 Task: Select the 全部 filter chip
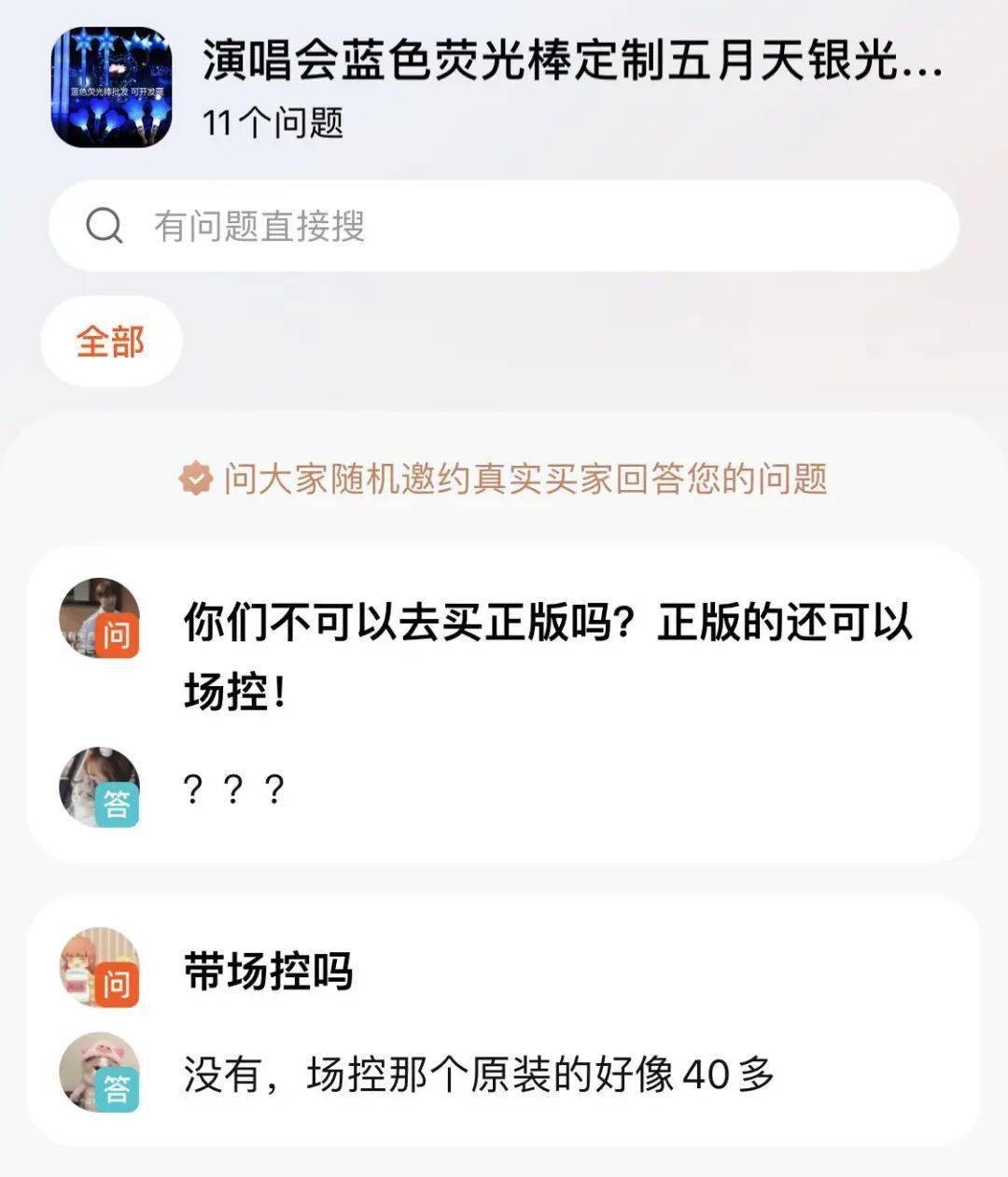111,342
